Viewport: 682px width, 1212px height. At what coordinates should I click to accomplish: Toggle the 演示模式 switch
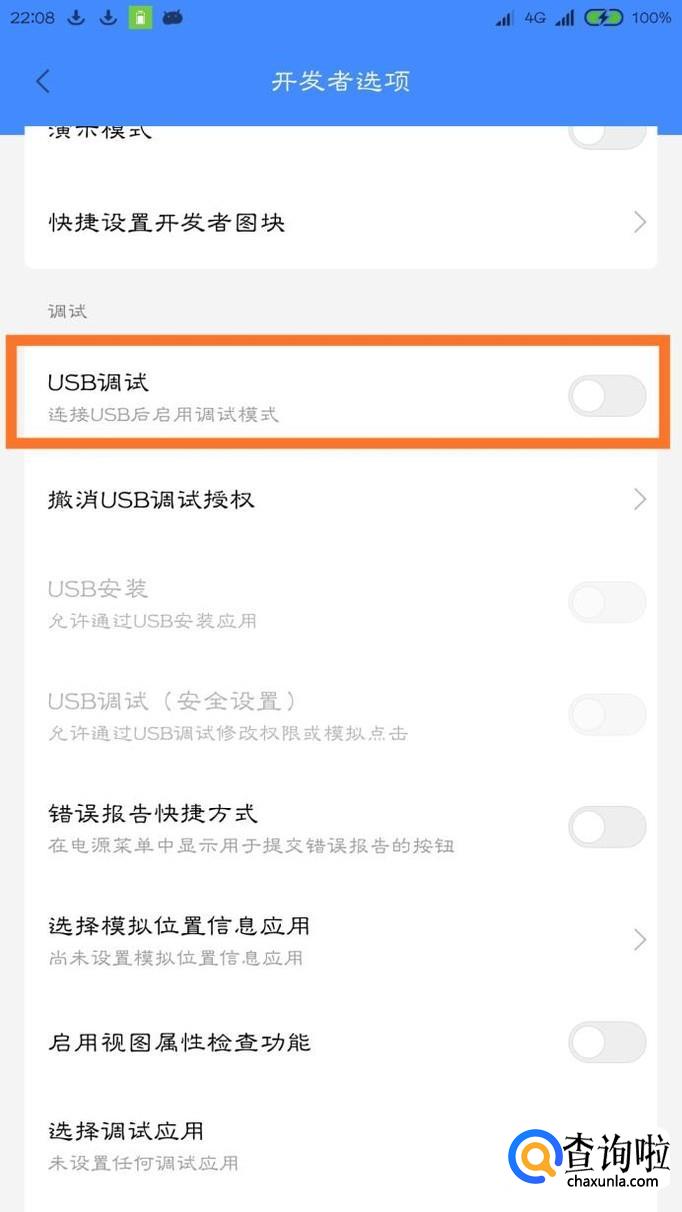[x=606, y=135]
